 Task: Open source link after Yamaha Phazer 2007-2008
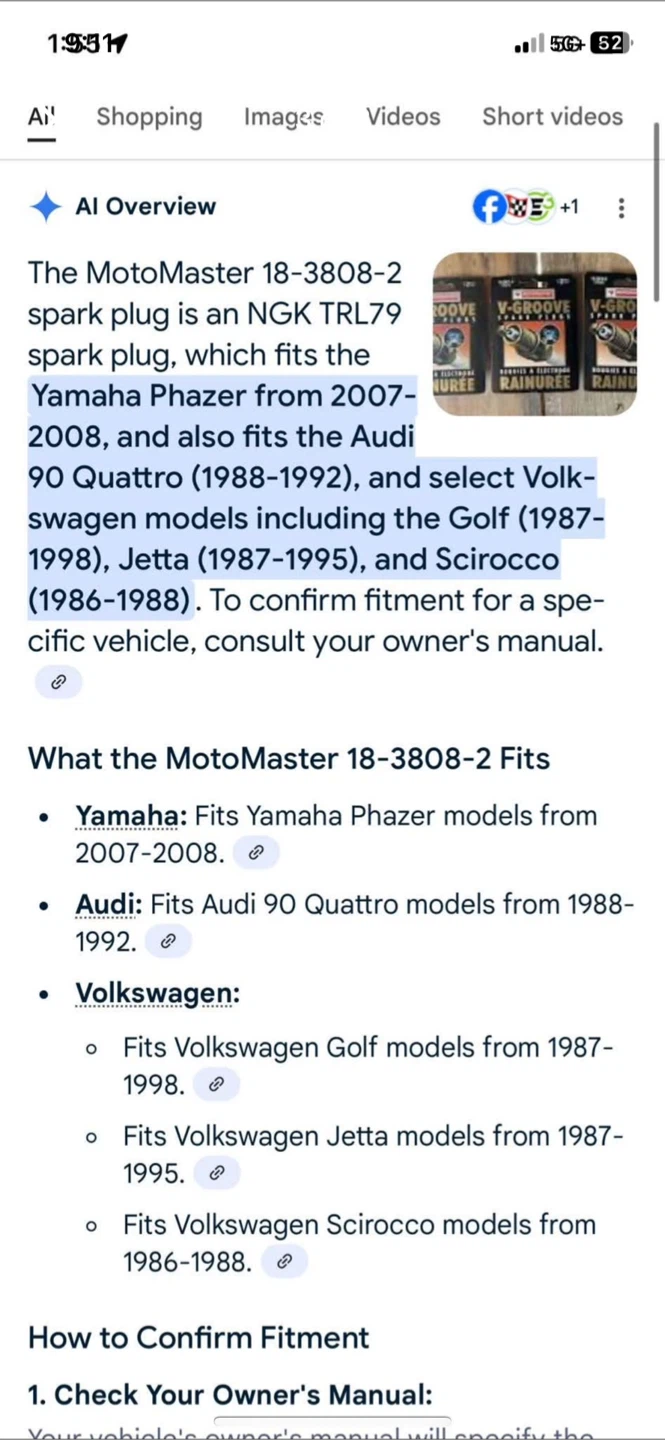point(256,853)
